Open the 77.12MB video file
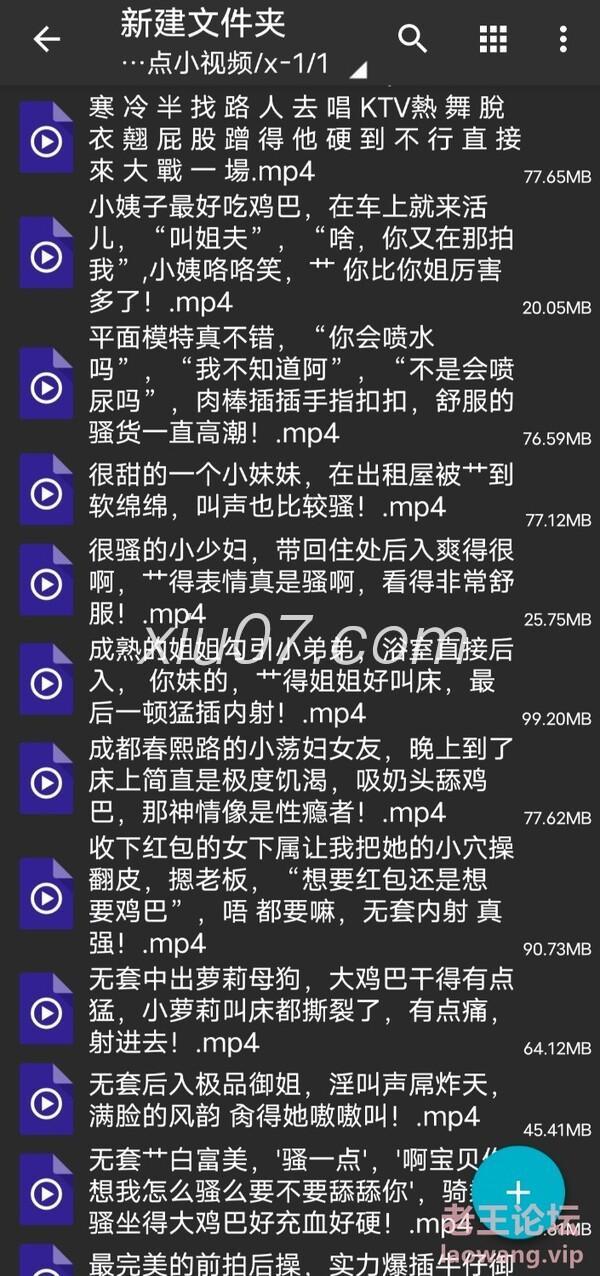600x1276 pixels. (300, 492)
